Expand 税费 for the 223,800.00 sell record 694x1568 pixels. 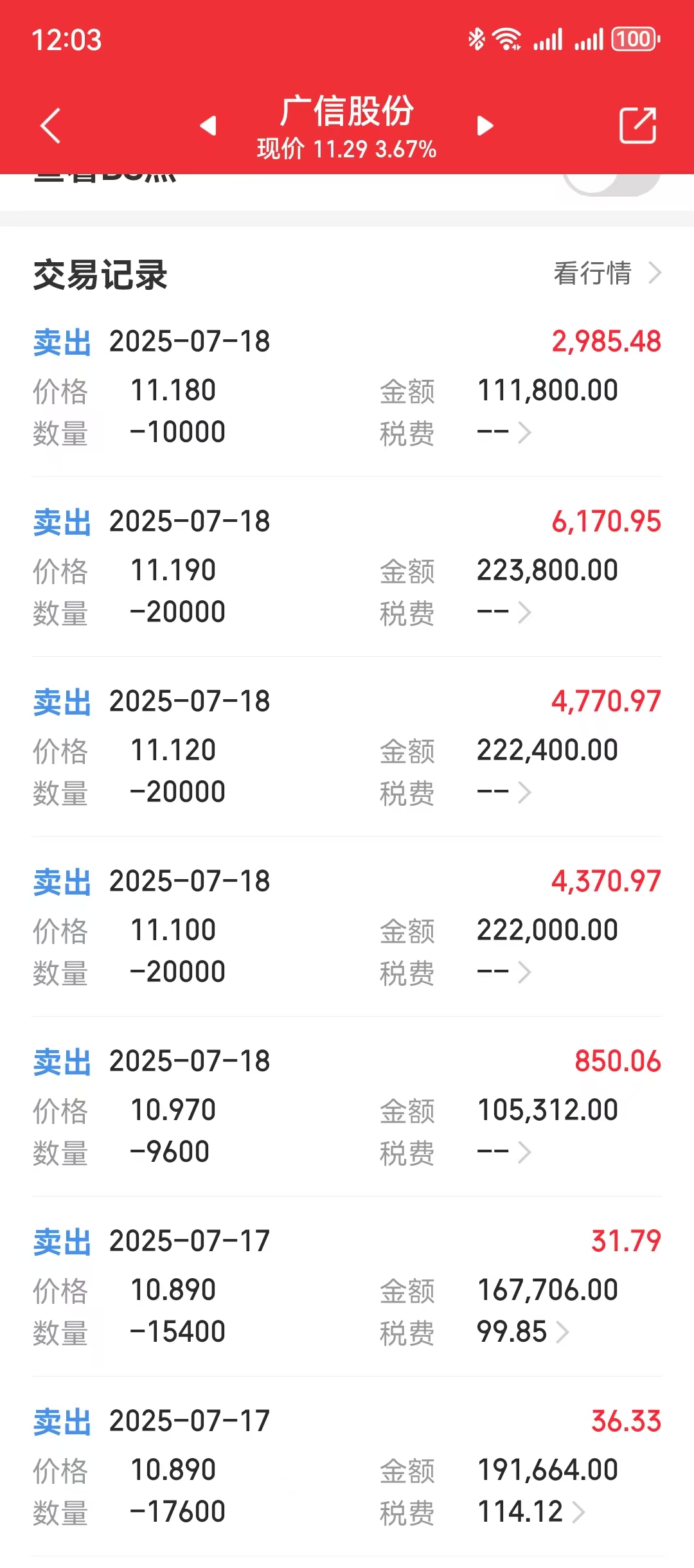pos(504,612)
